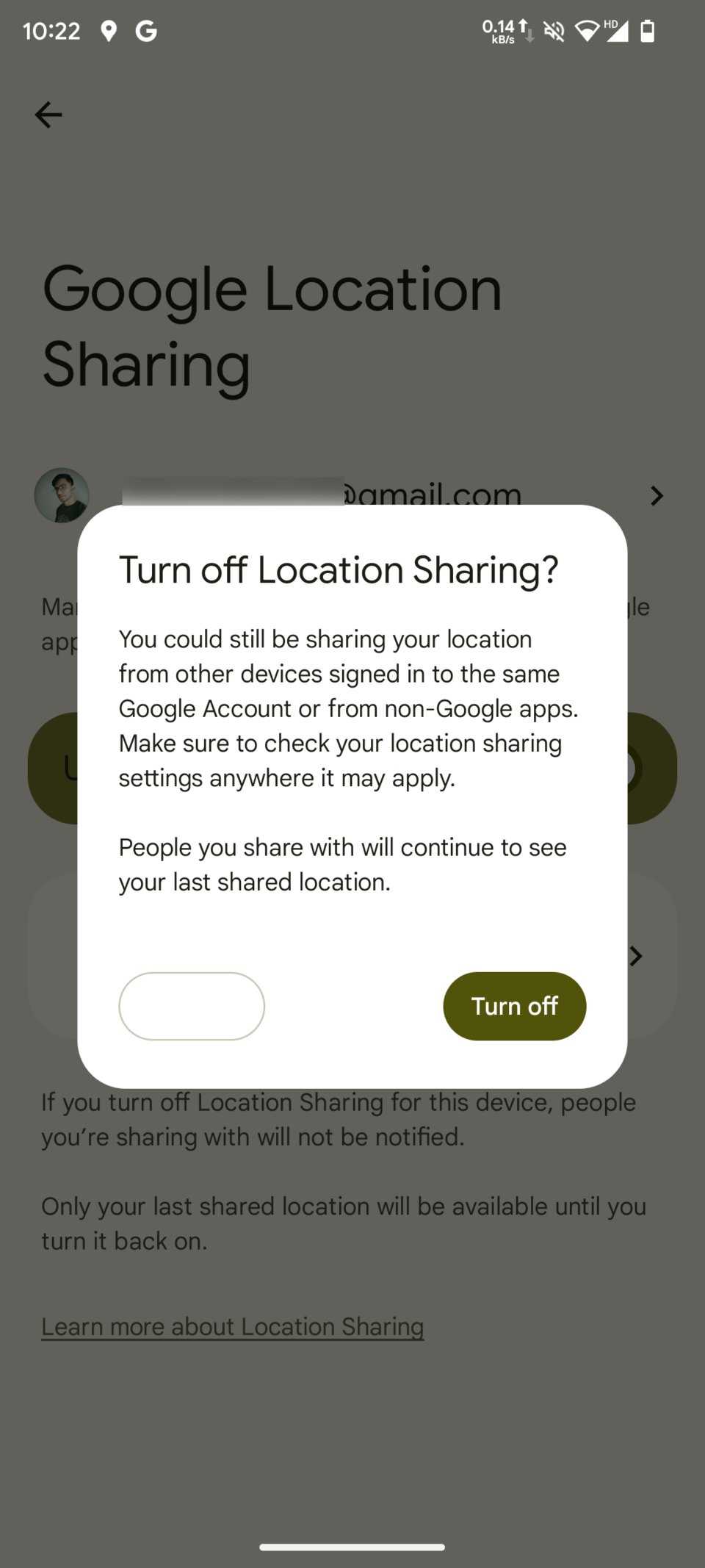Confirm with the Turn off button
Viewport: 705px width, 1568px height.
point(514,1006)
